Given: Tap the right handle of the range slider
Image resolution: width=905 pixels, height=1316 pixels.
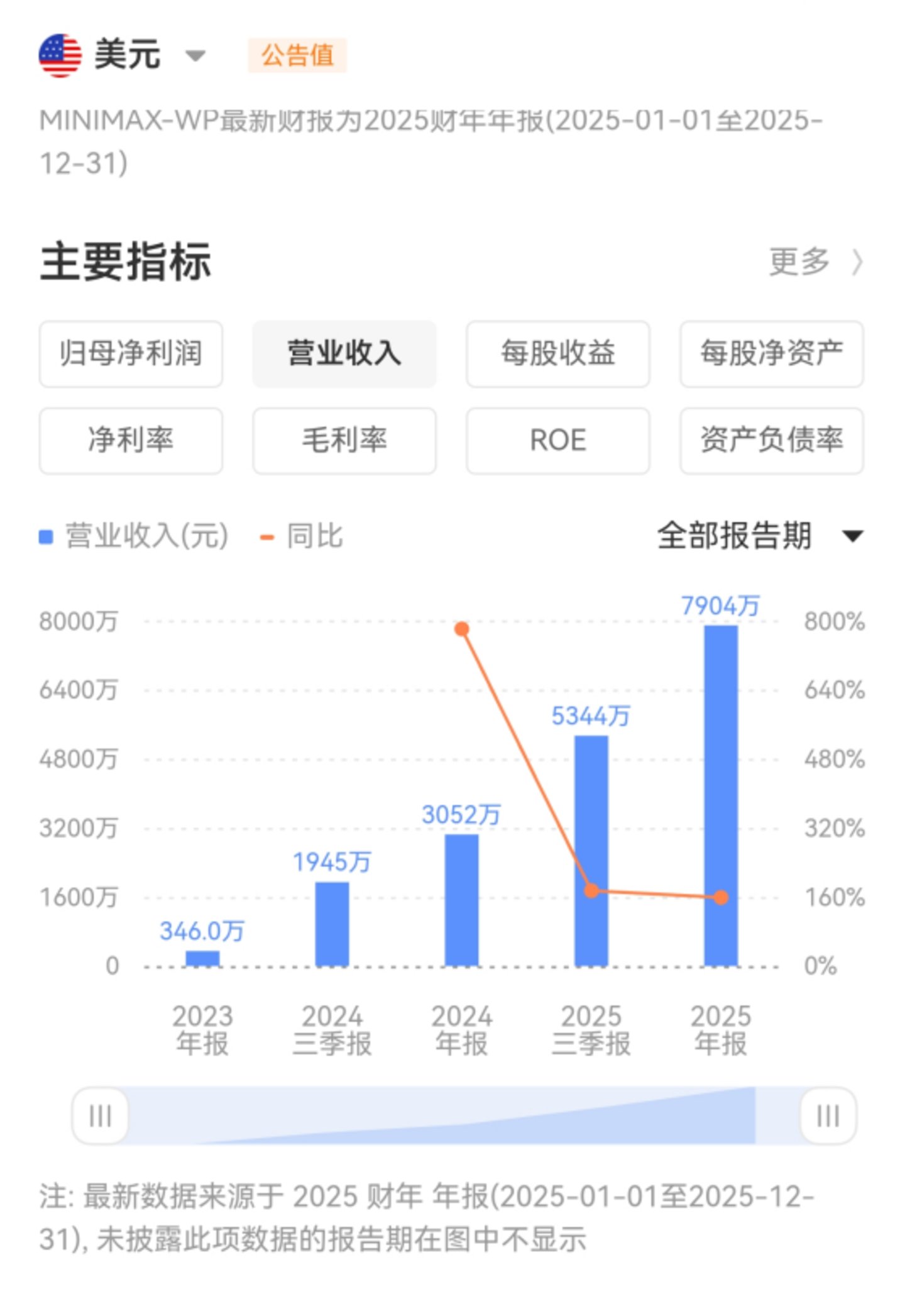Looking at the screenshot, I should pos(828,1116).
